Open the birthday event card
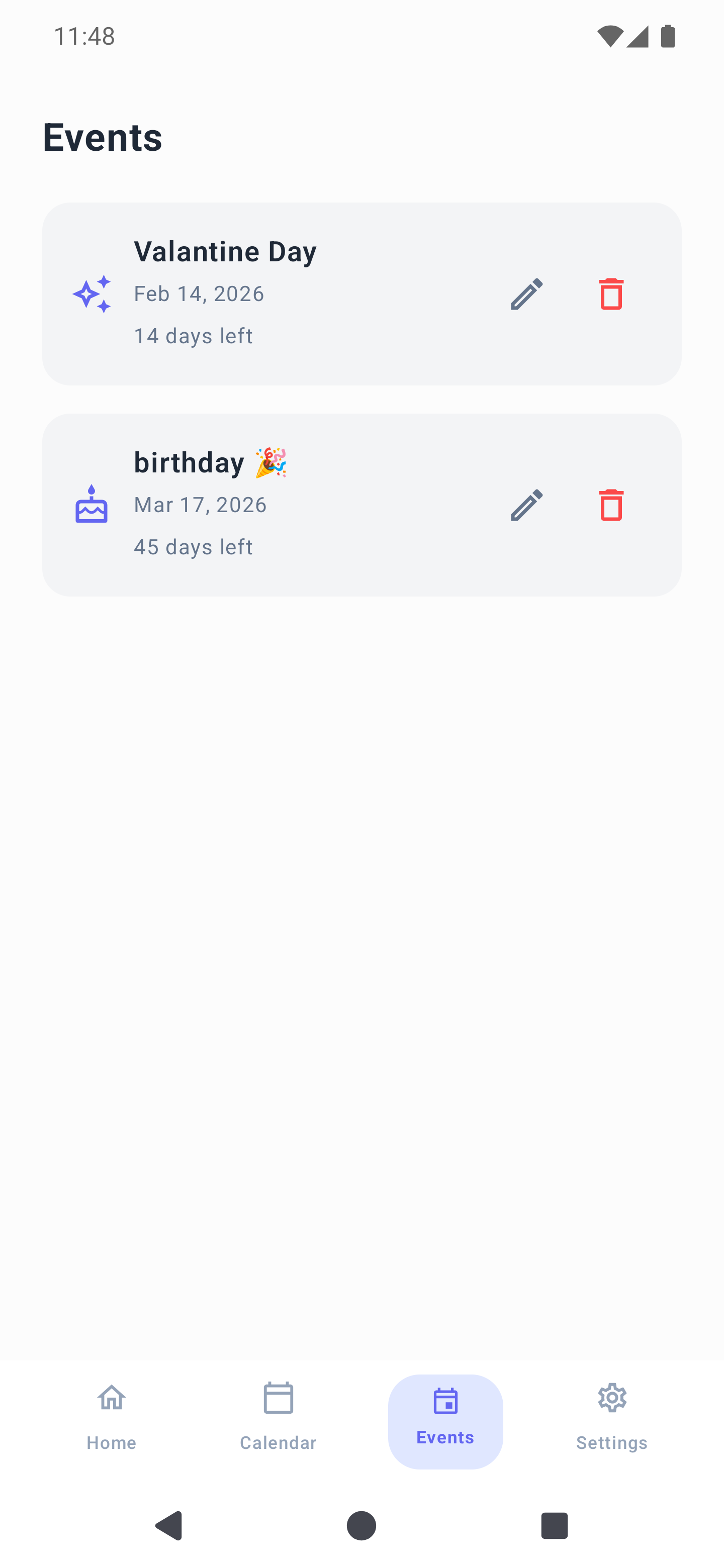 pos(361,504)
